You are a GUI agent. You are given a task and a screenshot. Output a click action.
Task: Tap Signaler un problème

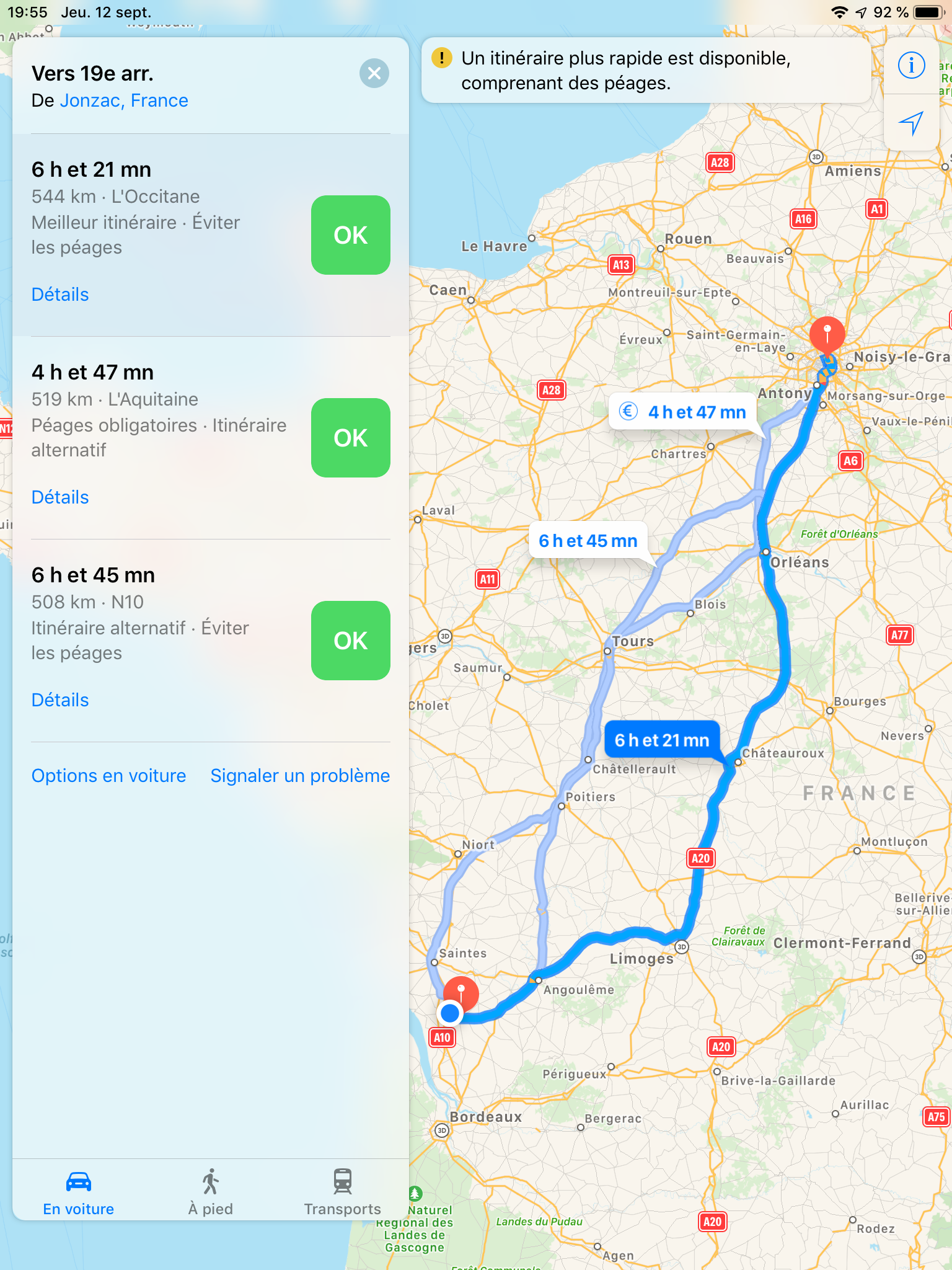[x=300, y=776]
